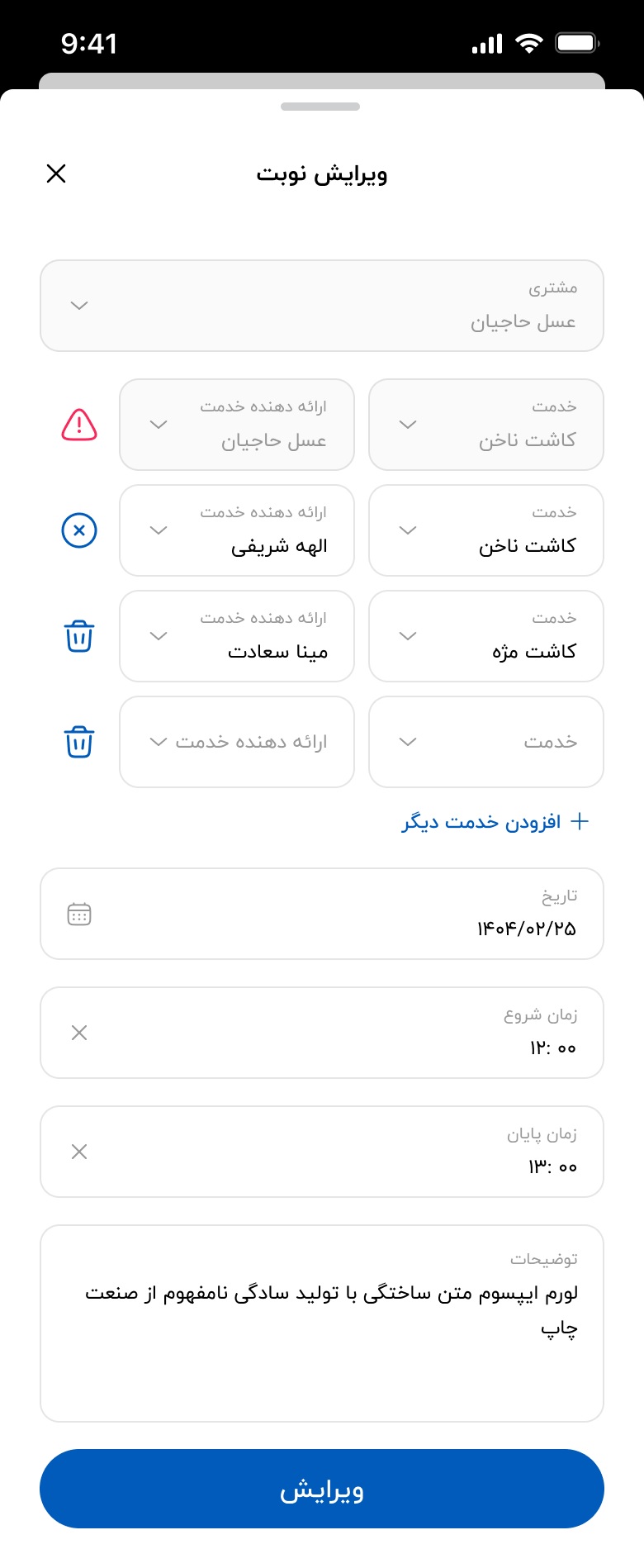Open the calendar icon in the تاریخ field
644x1568 pixels.
pos(78,914)
